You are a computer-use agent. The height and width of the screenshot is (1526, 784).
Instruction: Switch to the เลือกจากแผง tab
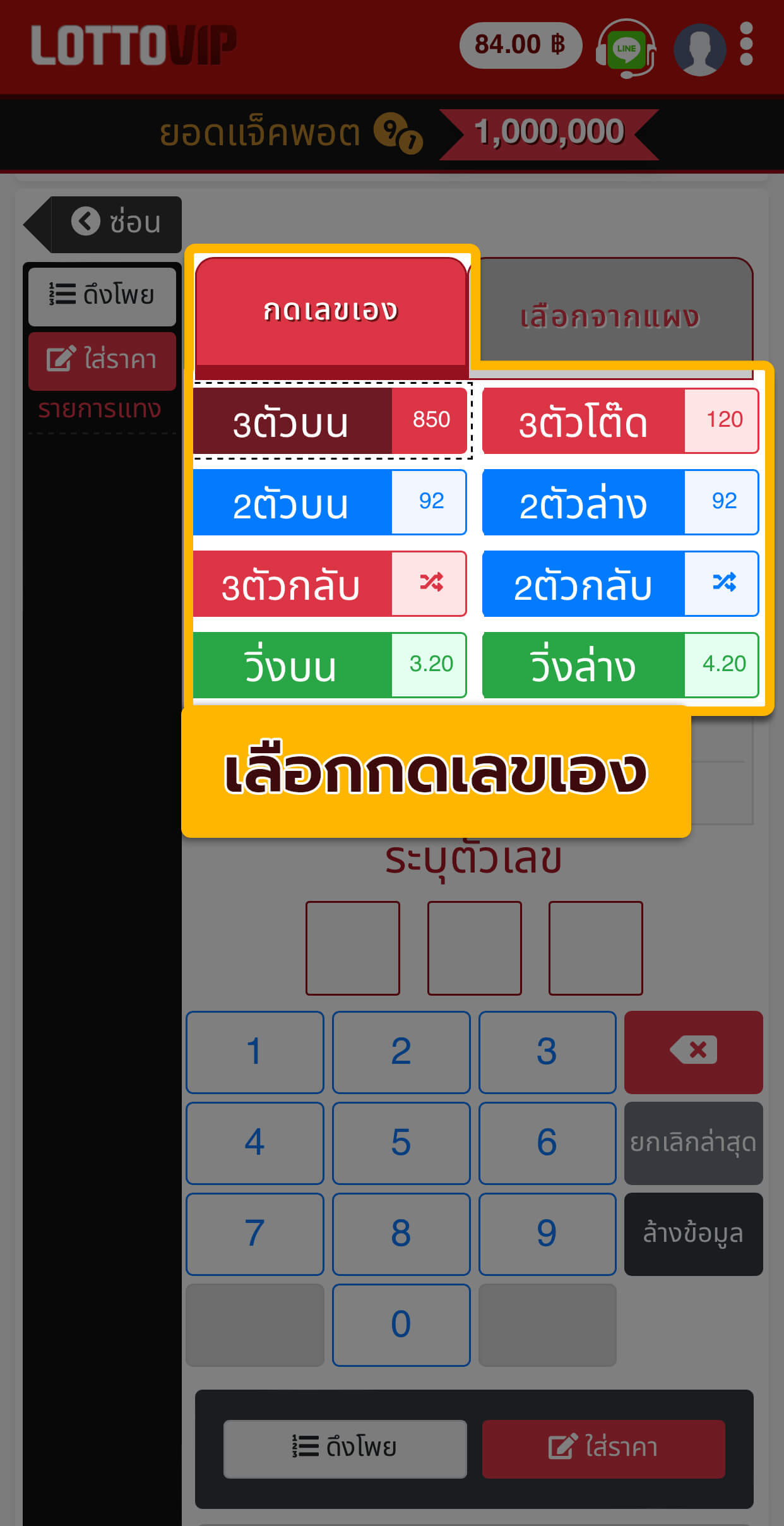click(610, 317)
